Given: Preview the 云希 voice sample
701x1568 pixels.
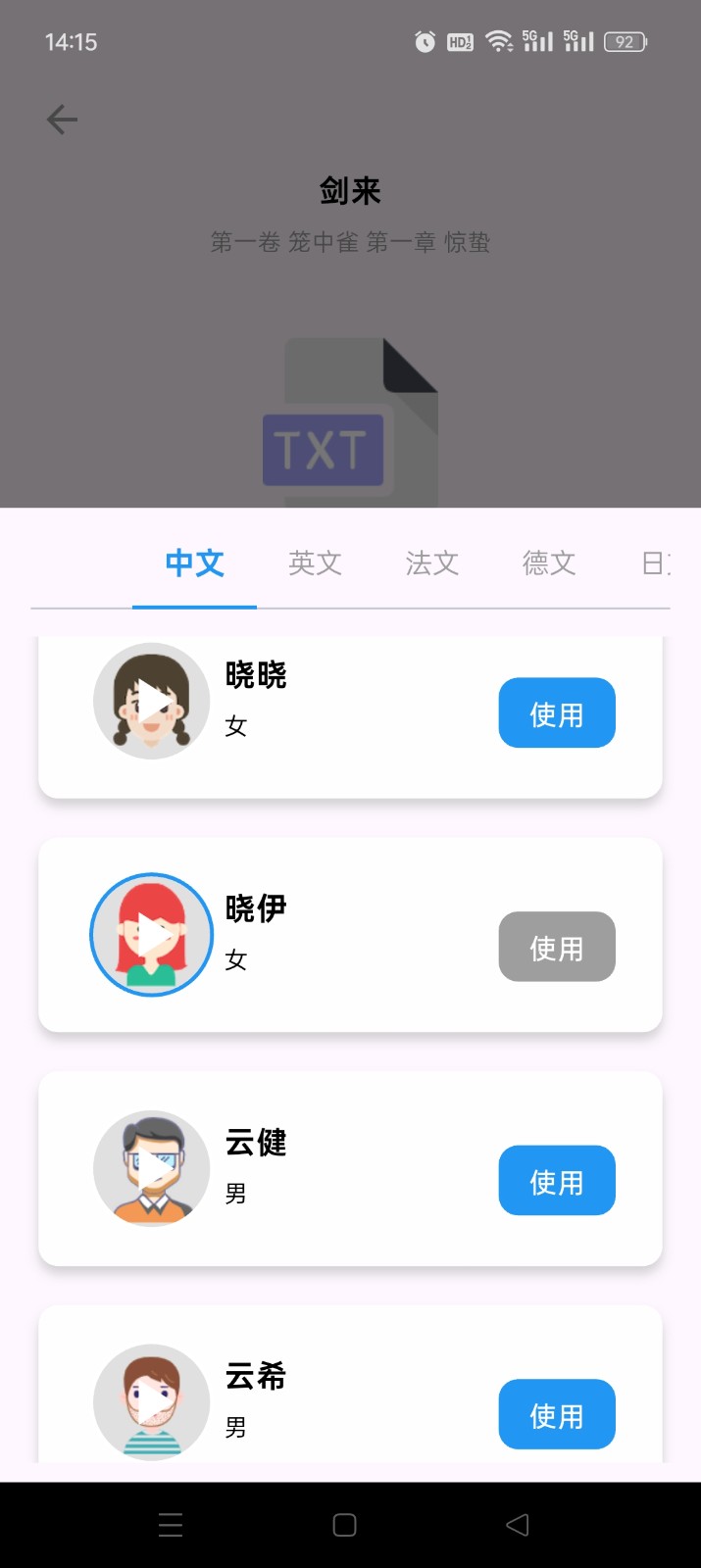Looking at the screenshot, I should (x=152, y=1402).
